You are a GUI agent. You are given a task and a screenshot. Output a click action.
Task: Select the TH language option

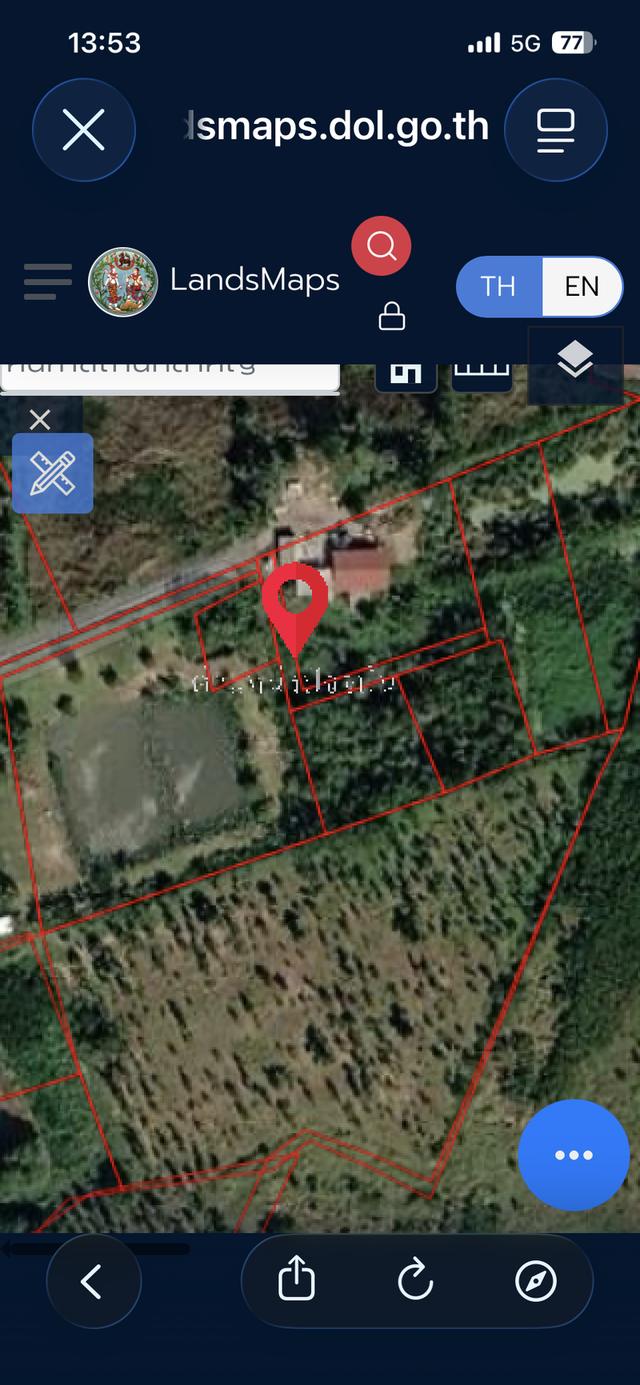(x=498, y=287)
